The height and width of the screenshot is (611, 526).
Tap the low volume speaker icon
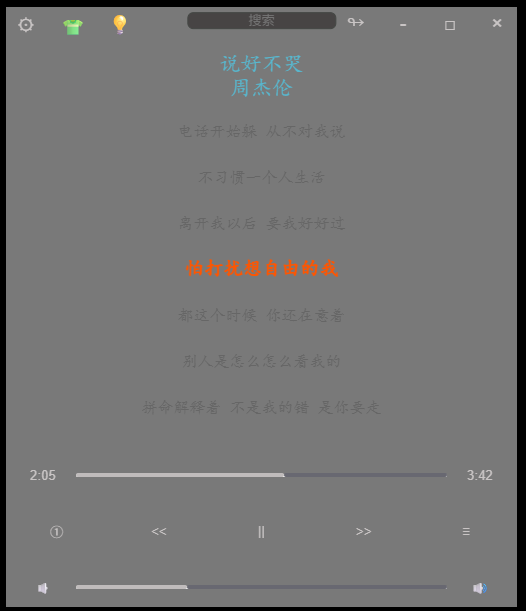(x=43, y=588)
